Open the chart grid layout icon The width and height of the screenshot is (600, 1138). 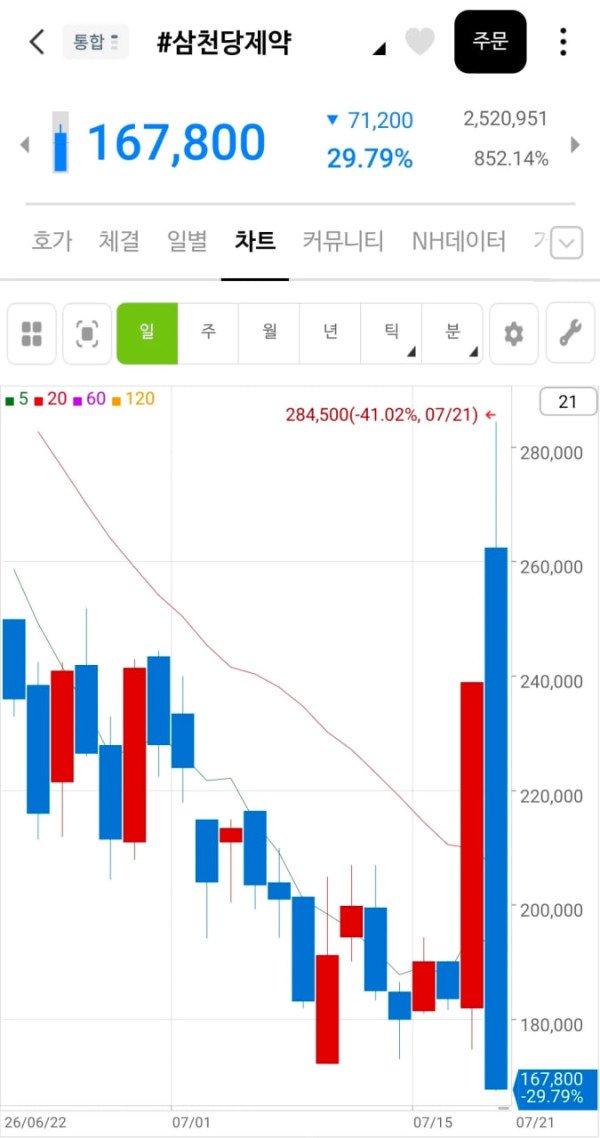[x=31, y=334]
